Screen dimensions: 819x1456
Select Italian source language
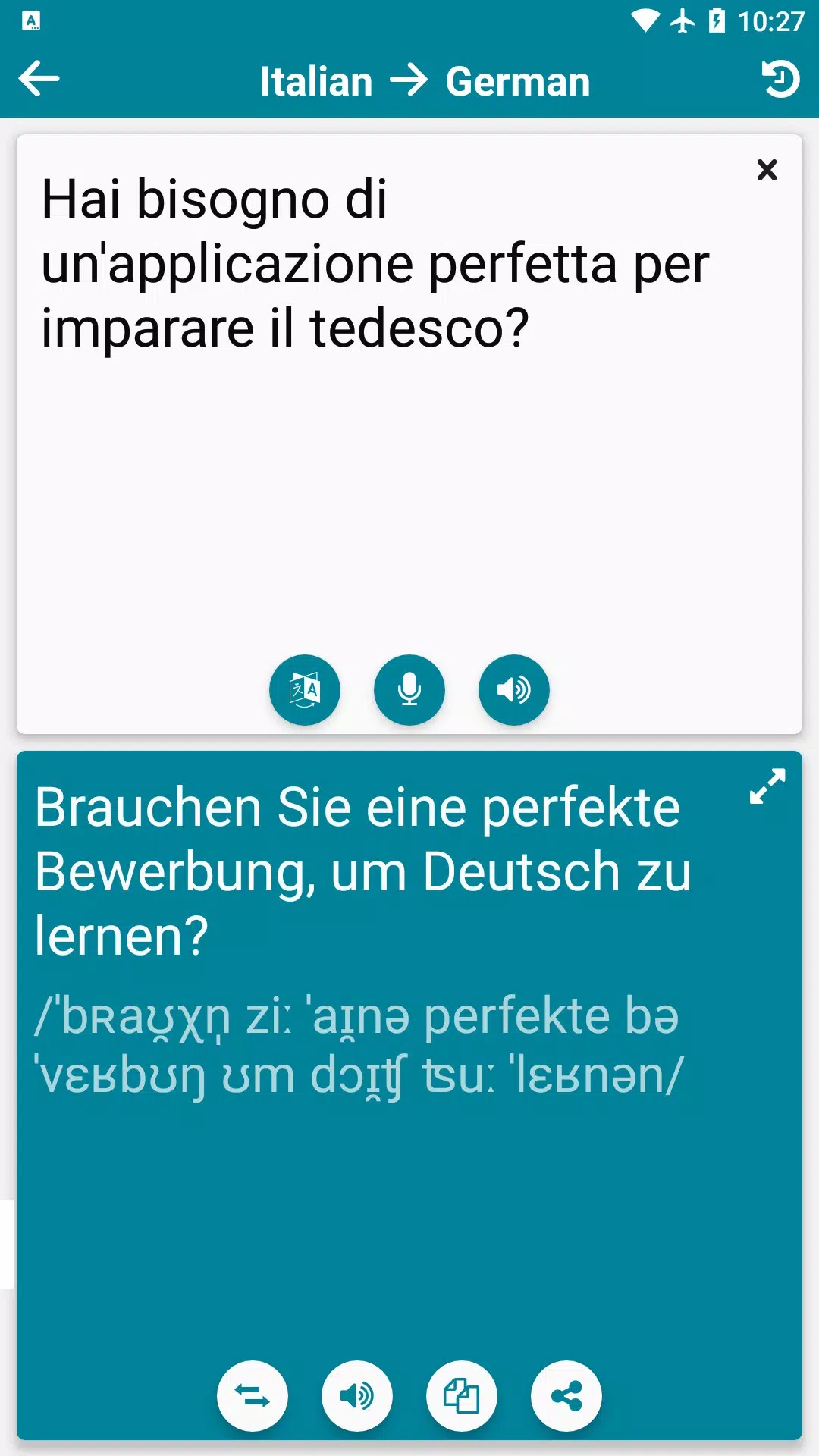(316, 81)
